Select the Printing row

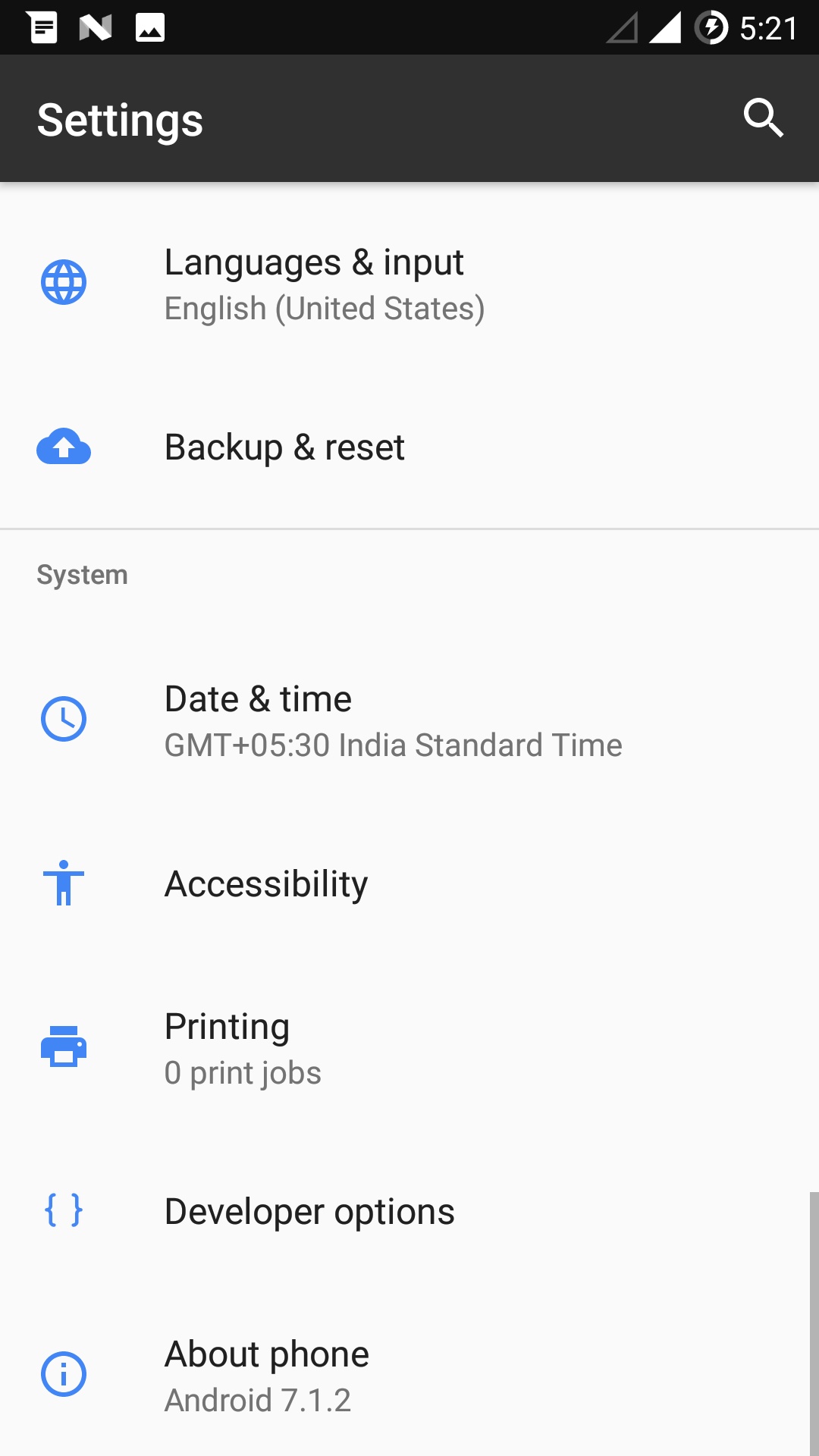(x=409, y=1048)
